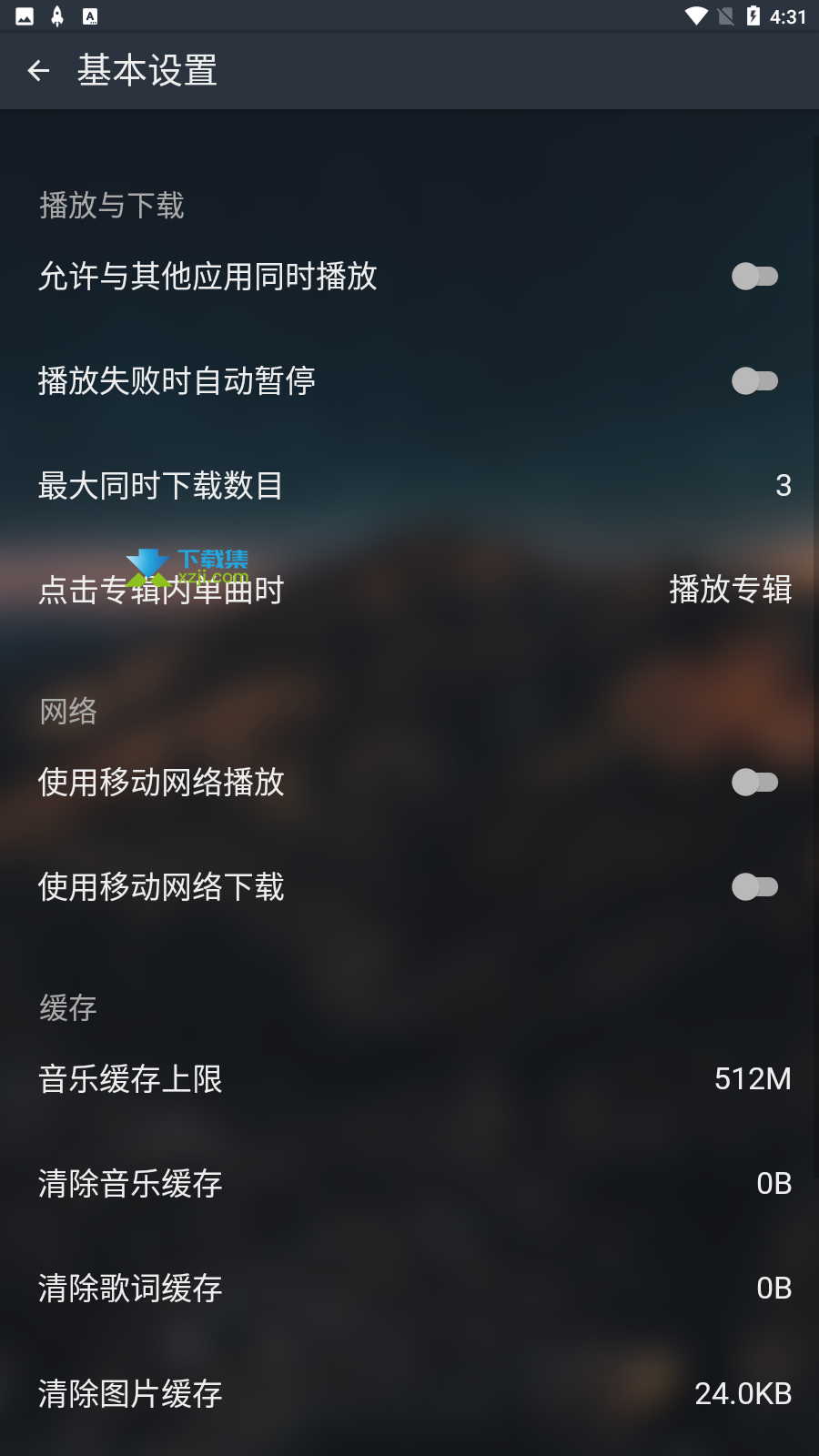Open 音乐缓存上限 setting

click(409, 1079)
